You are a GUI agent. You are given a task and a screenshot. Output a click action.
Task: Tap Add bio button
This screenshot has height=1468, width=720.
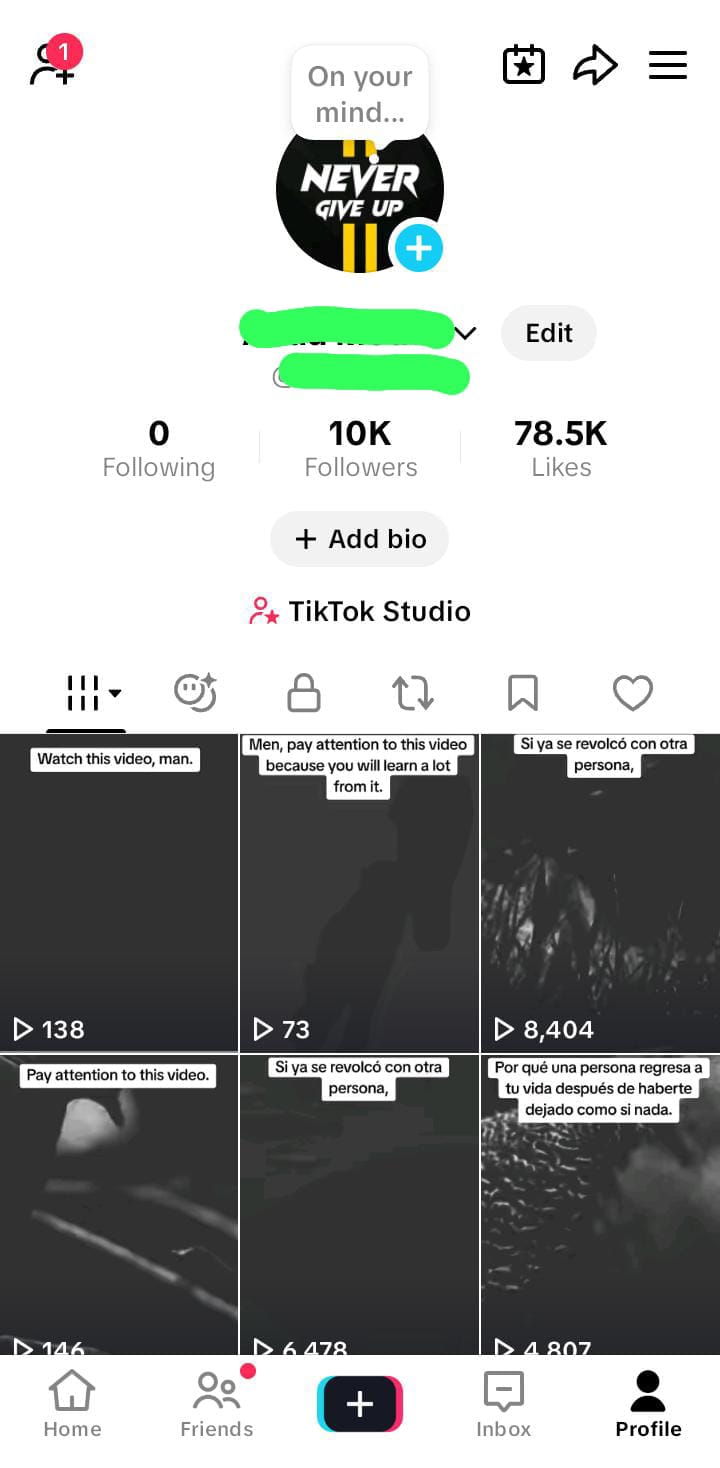[360, 539]
